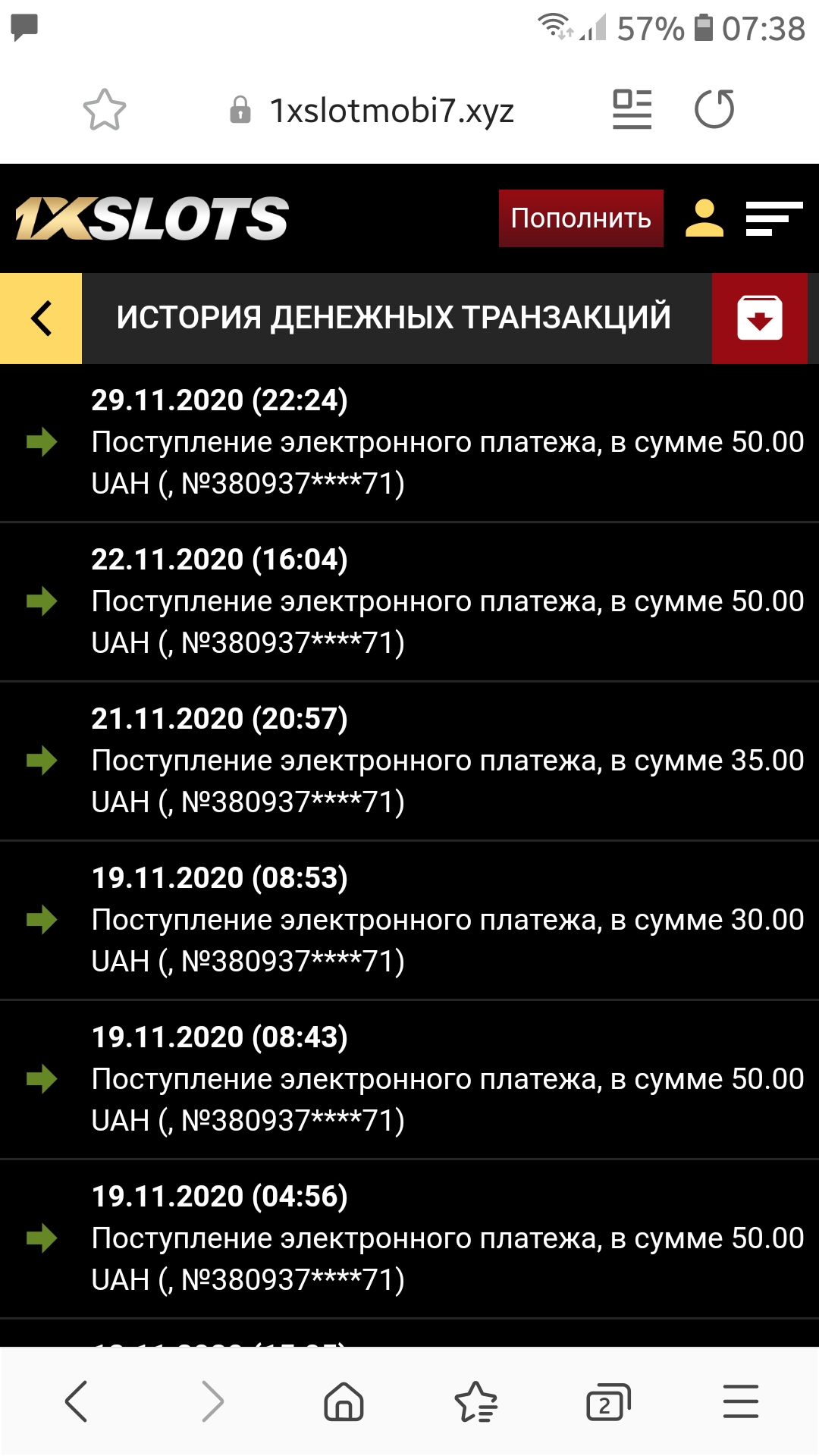
Task: Tap the URL 1xslotmobi7.xyz to edit it
Action: 391,108
